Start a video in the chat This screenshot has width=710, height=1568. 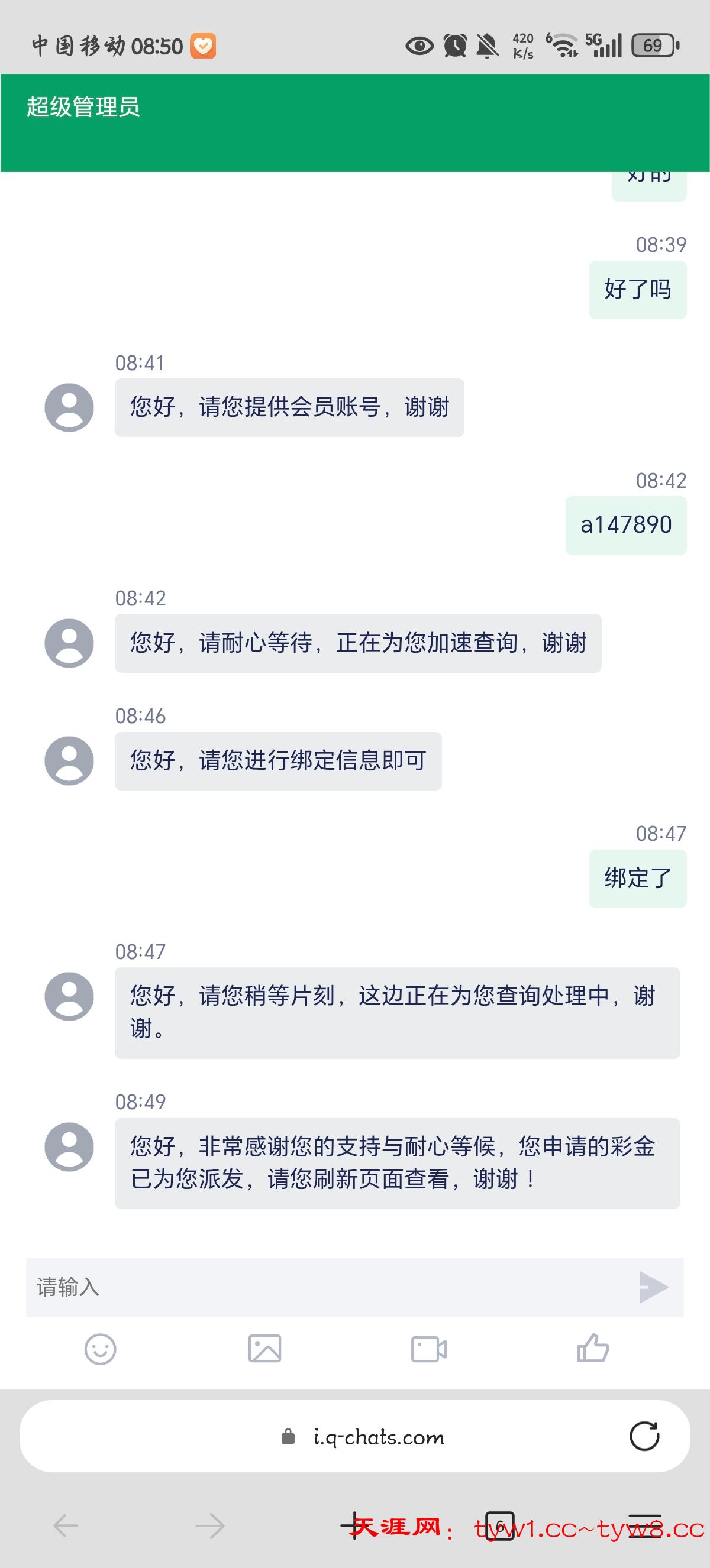point(429,1349)
